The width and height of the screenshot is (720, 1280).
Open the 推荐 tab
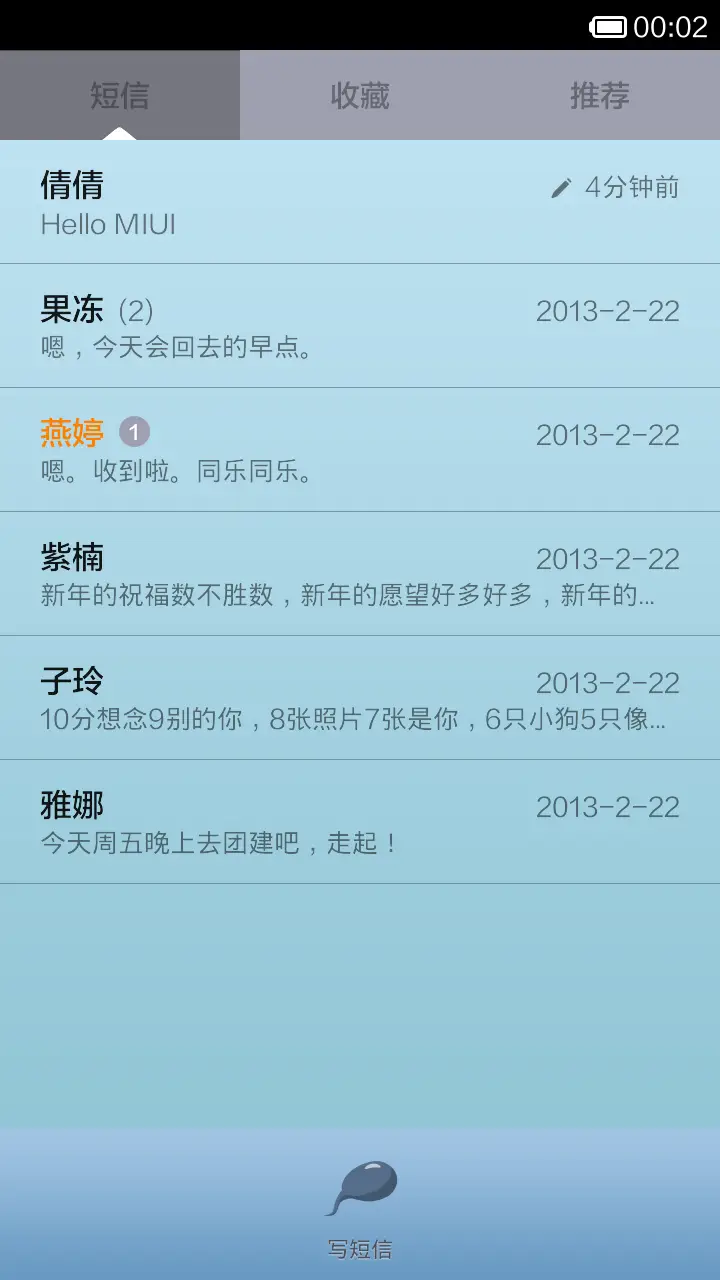click(x=600, y=95)
